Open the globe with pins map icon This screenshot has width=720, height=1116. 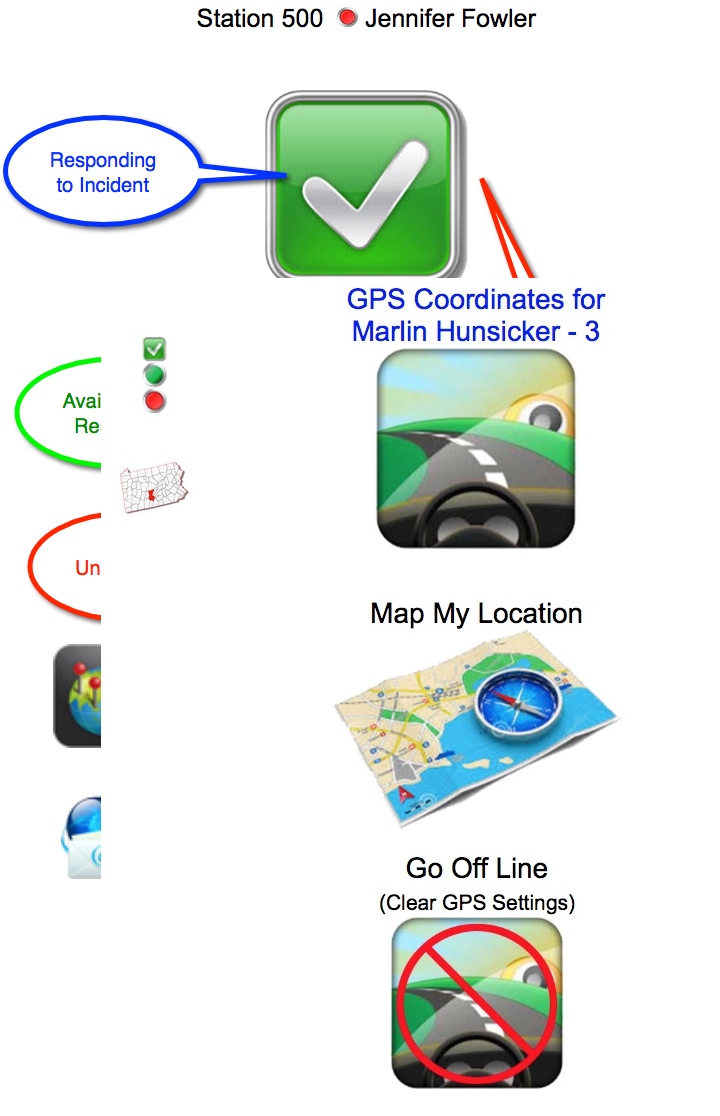pyautogui.click(x=78, y=695)
